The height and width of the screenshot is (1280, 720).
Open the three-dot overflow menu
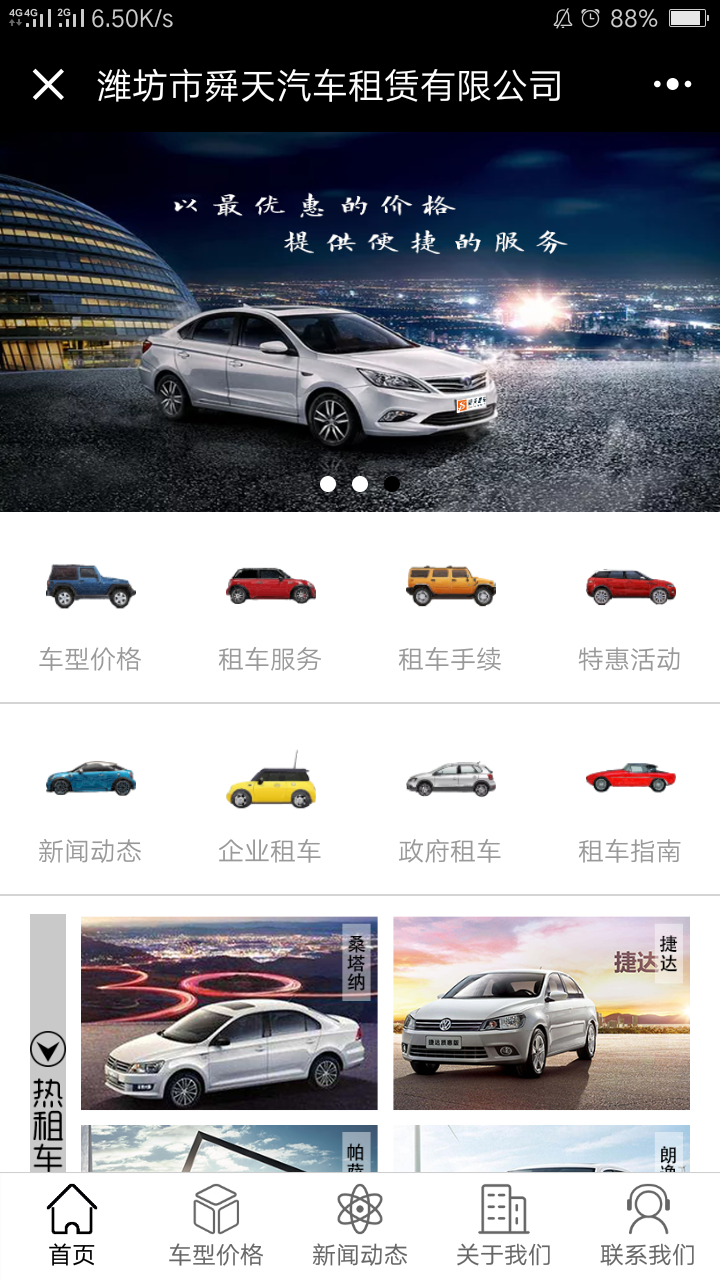(x=672, y=85)
